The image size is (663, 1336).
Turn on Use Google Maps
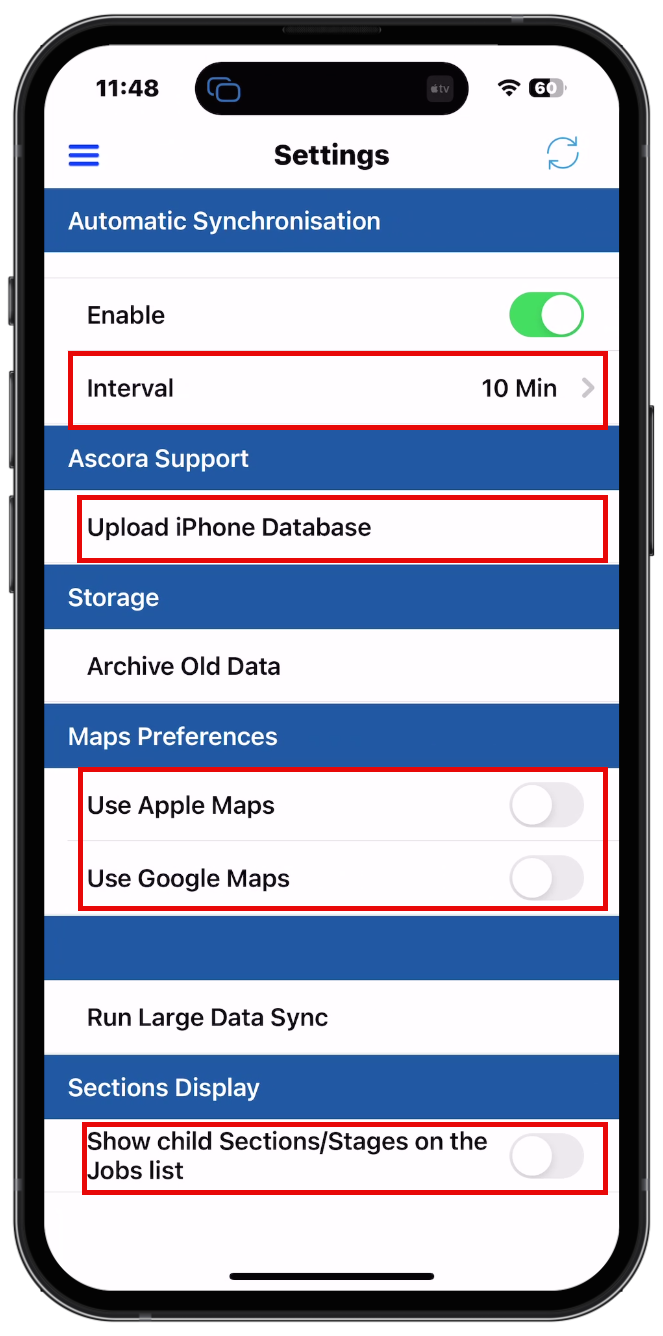546,879
